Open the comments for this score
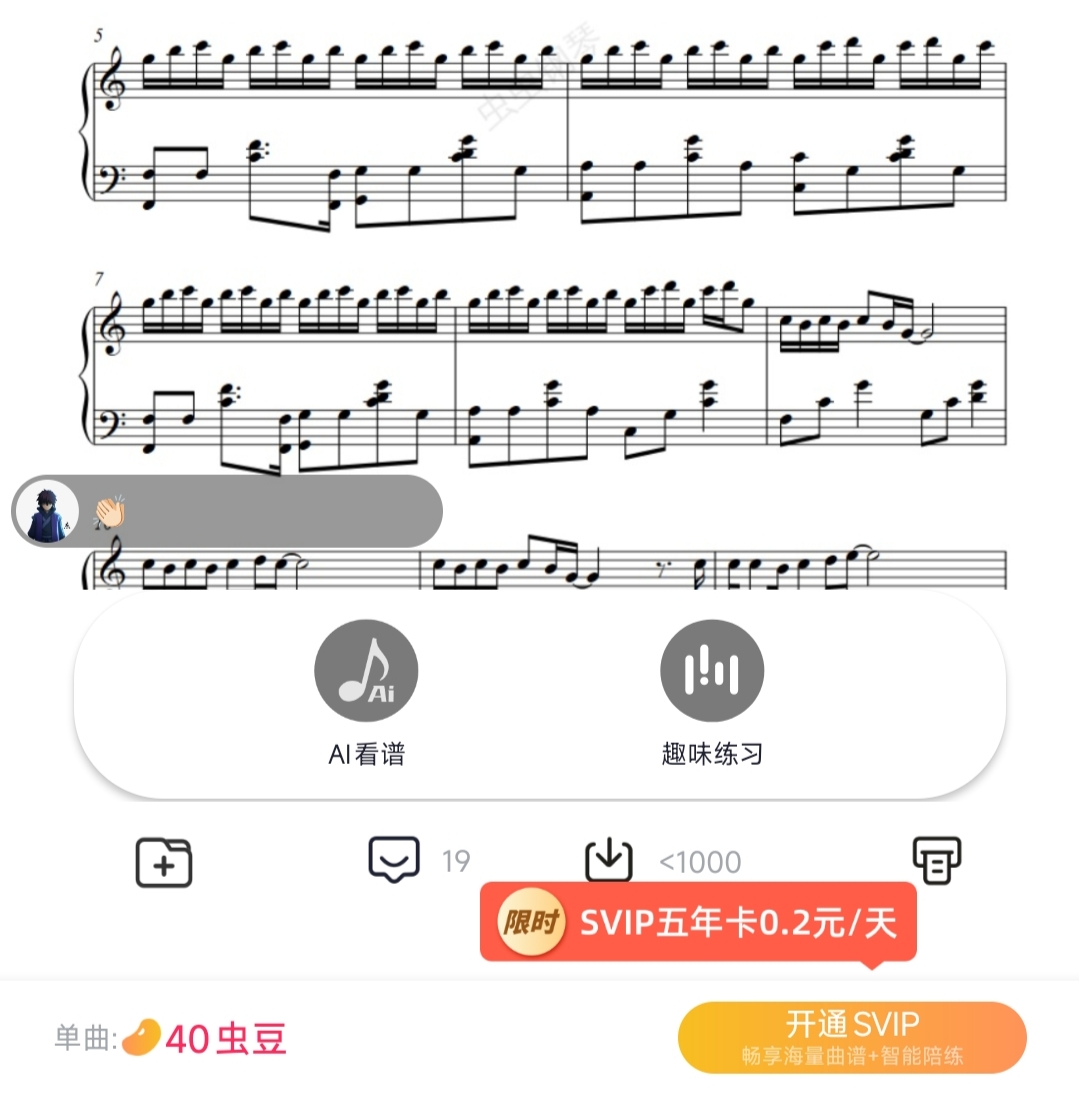Image resolution: width=1079 pixels, height=1101 pixels. tap(393, 860)
